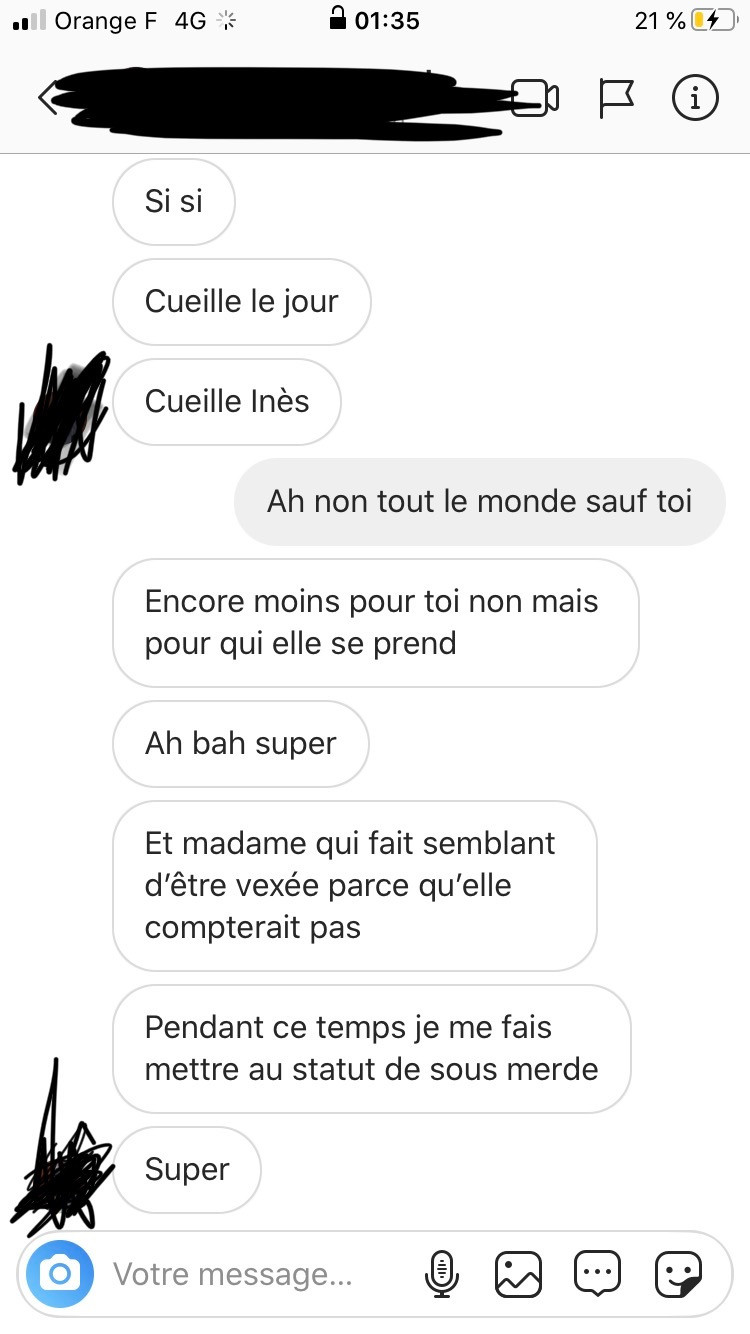The height and width of the screenshot is (1334, 750).
Task: Open the sticker picker
Action: 678,1274
